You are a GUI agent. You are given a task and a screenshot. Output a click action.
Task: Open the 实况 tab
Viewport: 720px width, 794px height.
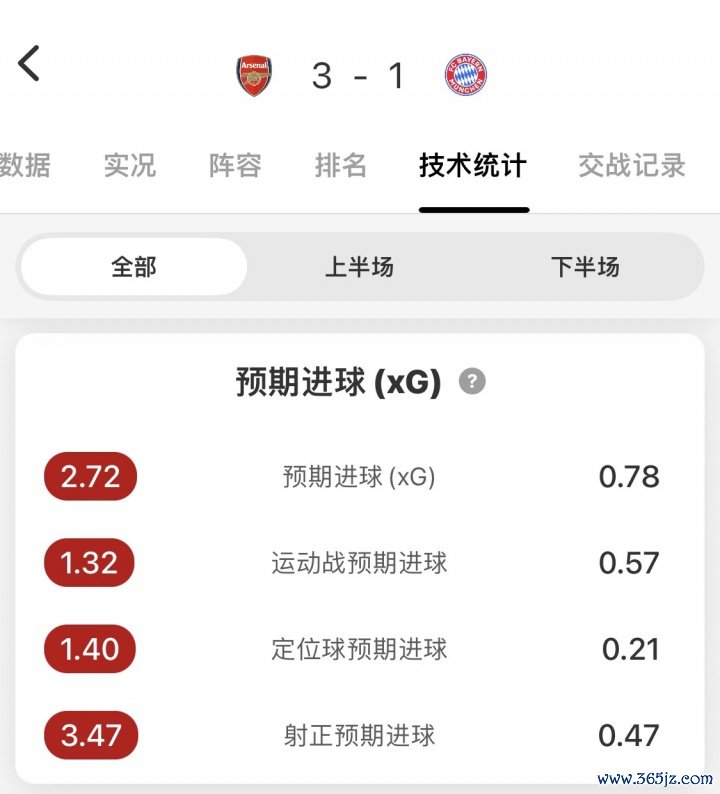click(130, 165)
